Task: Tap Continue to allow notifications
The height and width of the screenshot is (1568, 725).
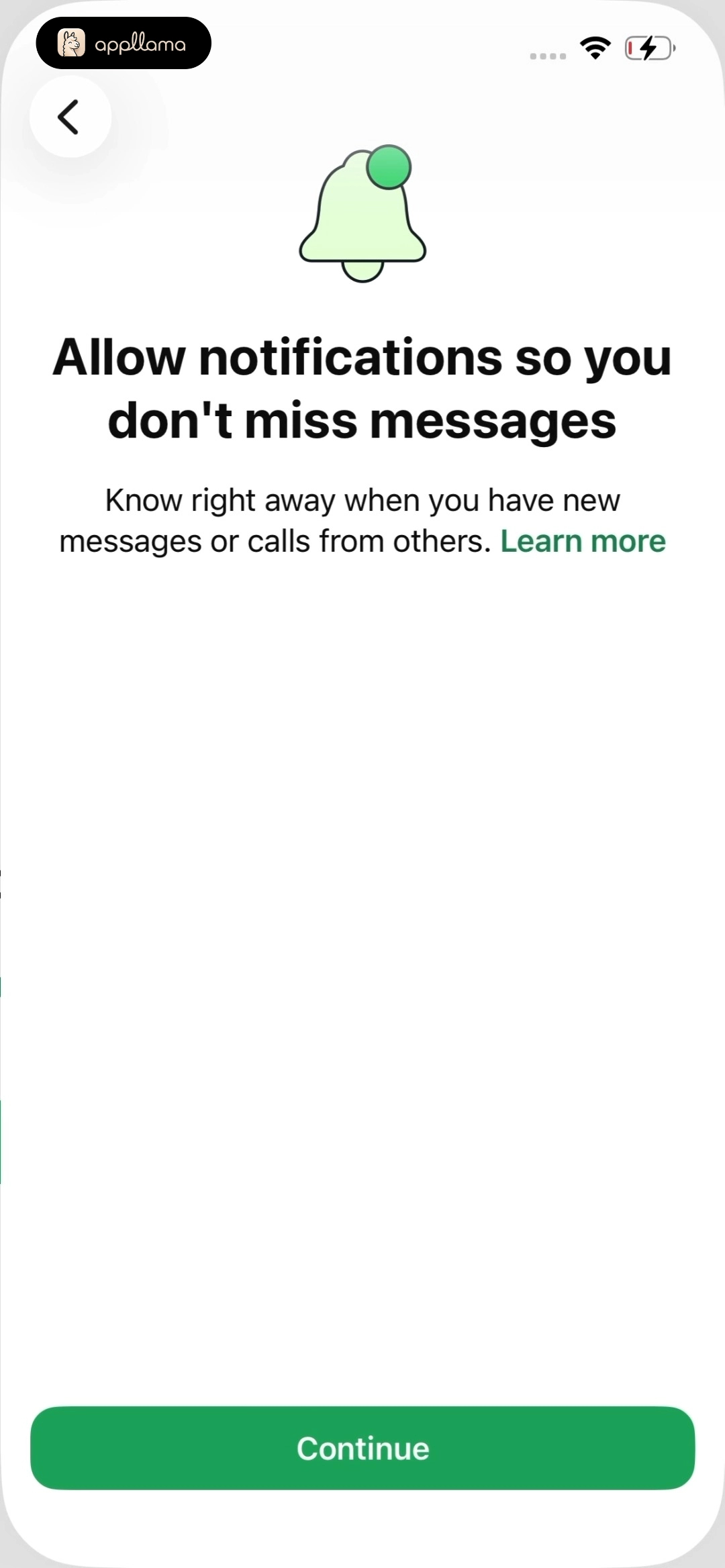Action: point(362,1448)
